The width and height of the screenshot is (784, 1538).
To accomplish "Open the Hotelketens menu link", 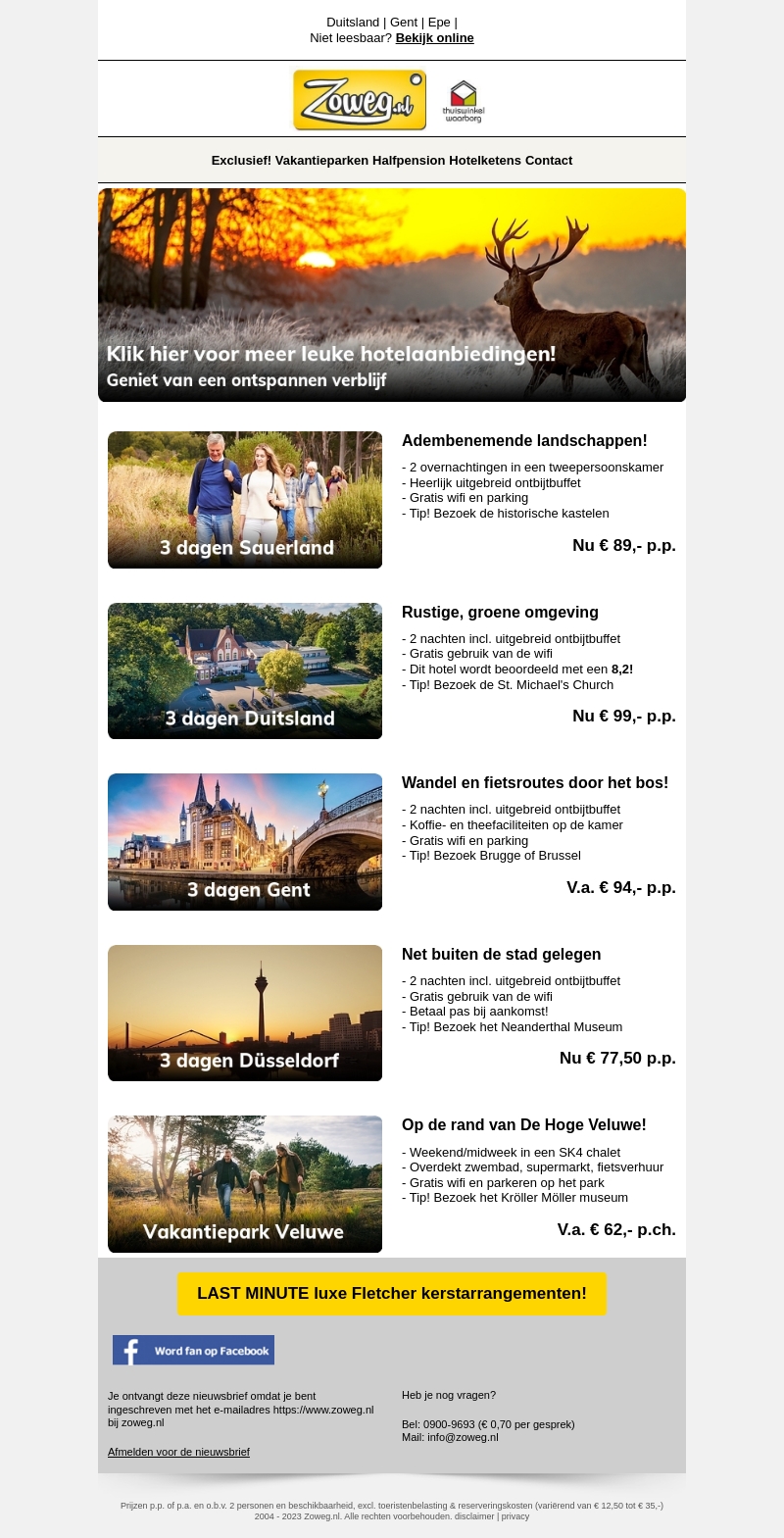I will tap(485, 161).
